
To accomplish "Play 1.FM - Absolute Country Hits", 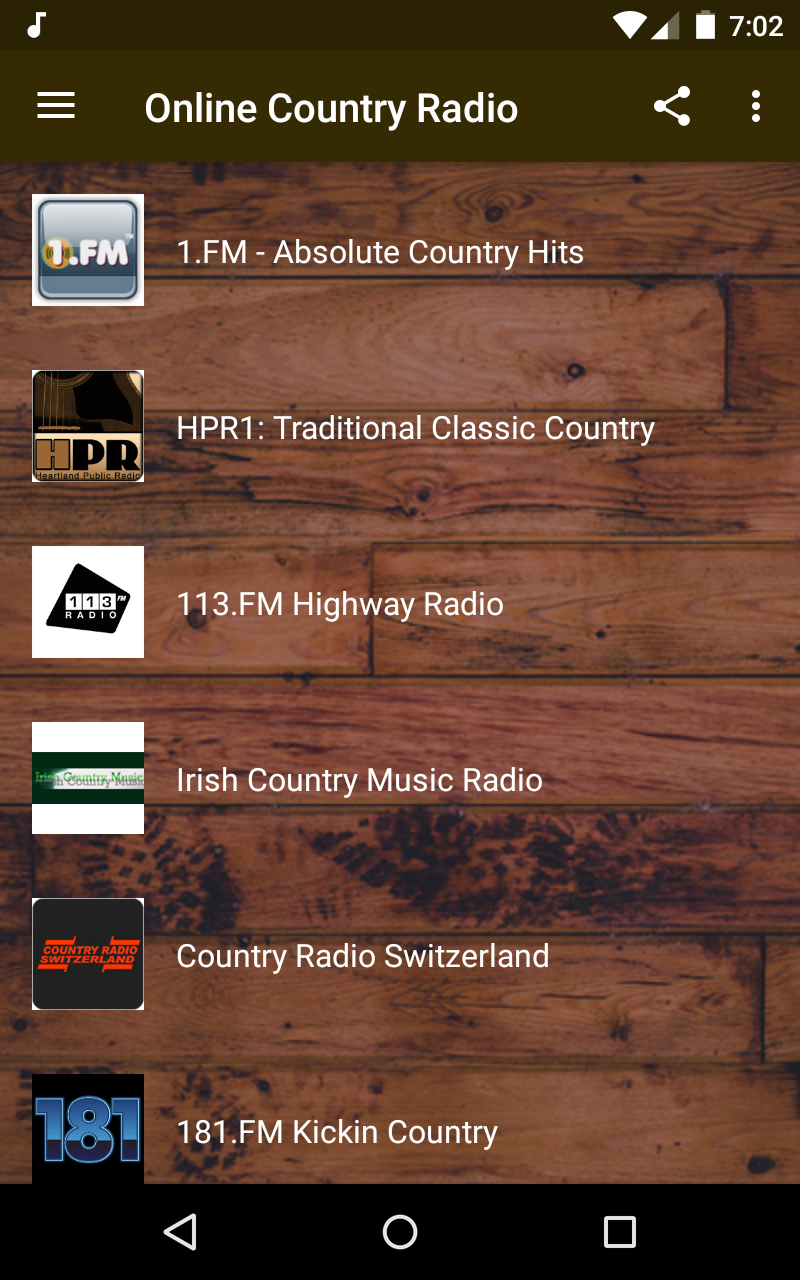I will (380, 252).
